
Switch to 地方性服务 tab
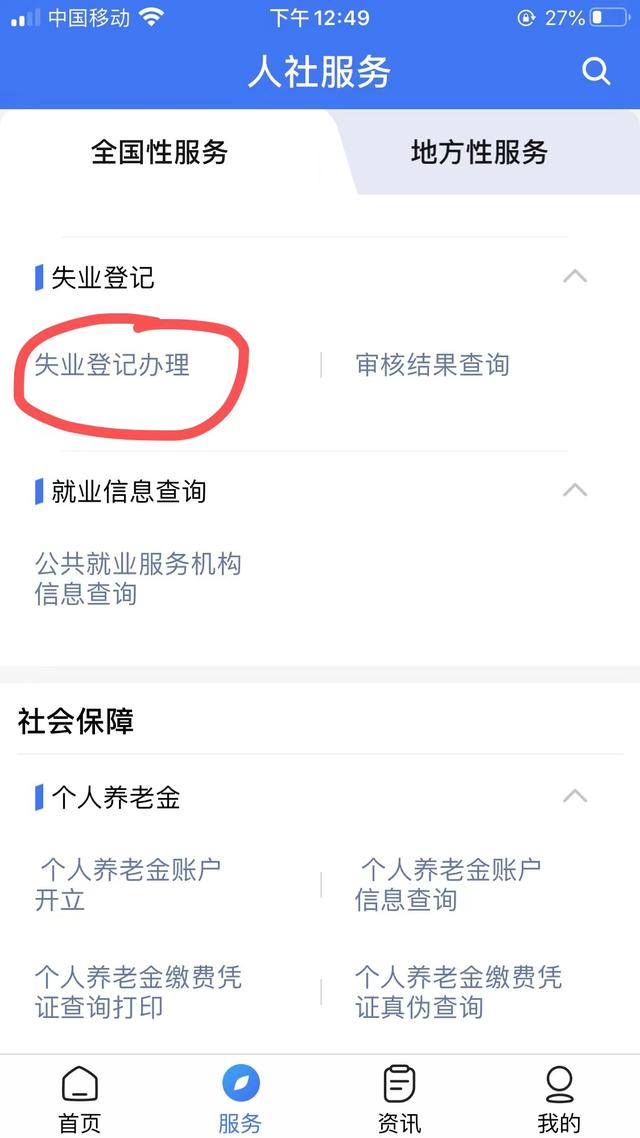tap(479, 152)
